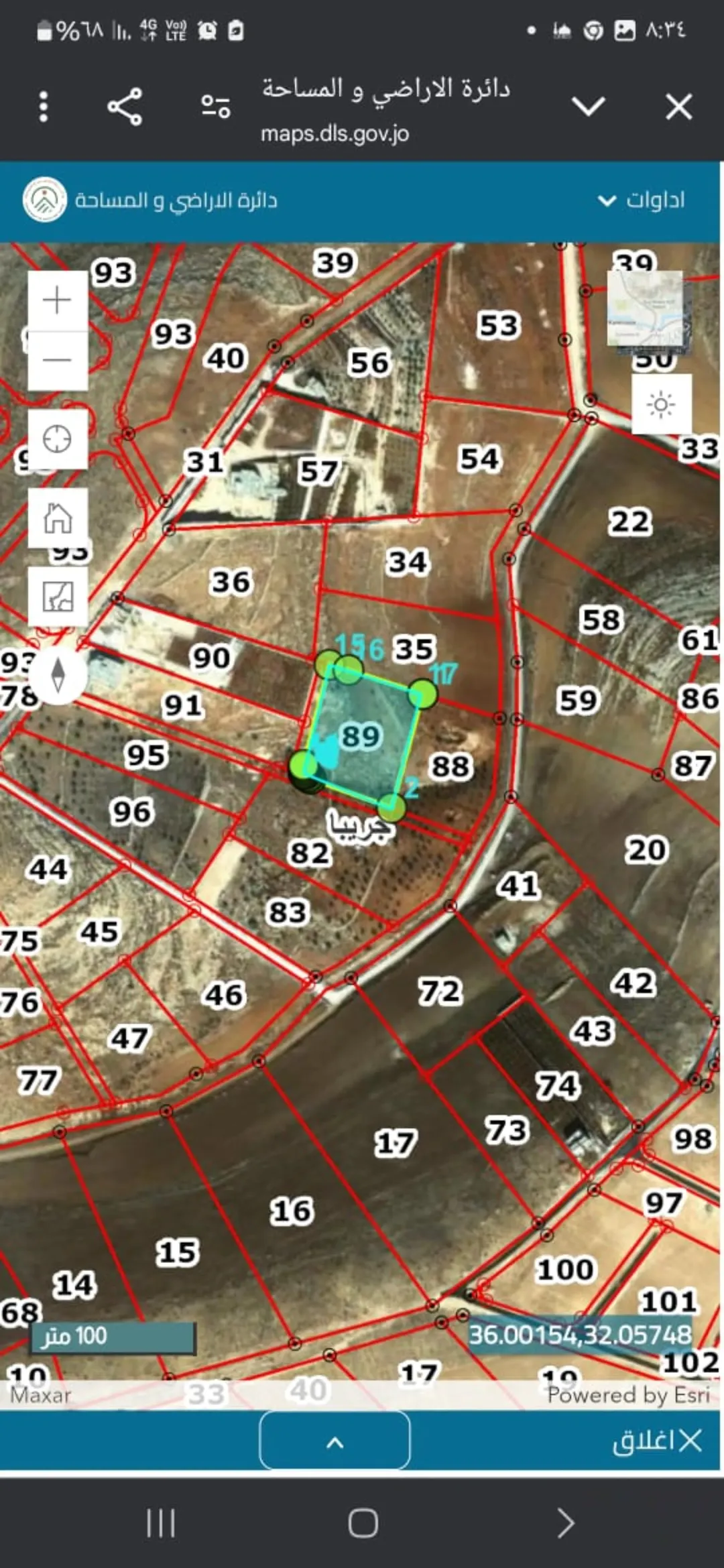Open the map layers tool icon
The height and width of the screenshot is (1568, 724).
point(58,597)
